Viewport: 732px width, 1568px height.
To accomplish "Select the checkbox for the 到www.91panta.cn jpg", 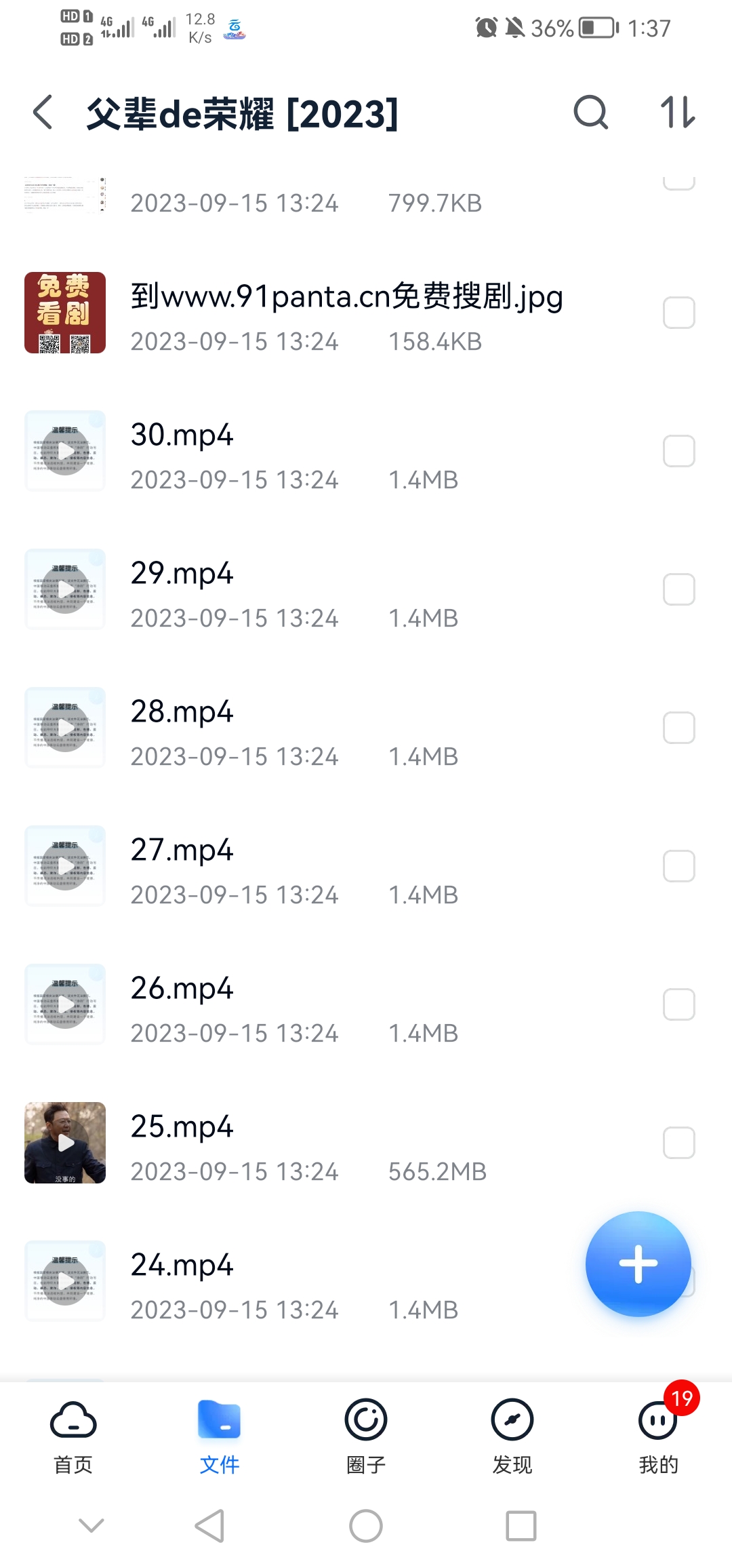I will pyautogui.click(x=678, y=313).
